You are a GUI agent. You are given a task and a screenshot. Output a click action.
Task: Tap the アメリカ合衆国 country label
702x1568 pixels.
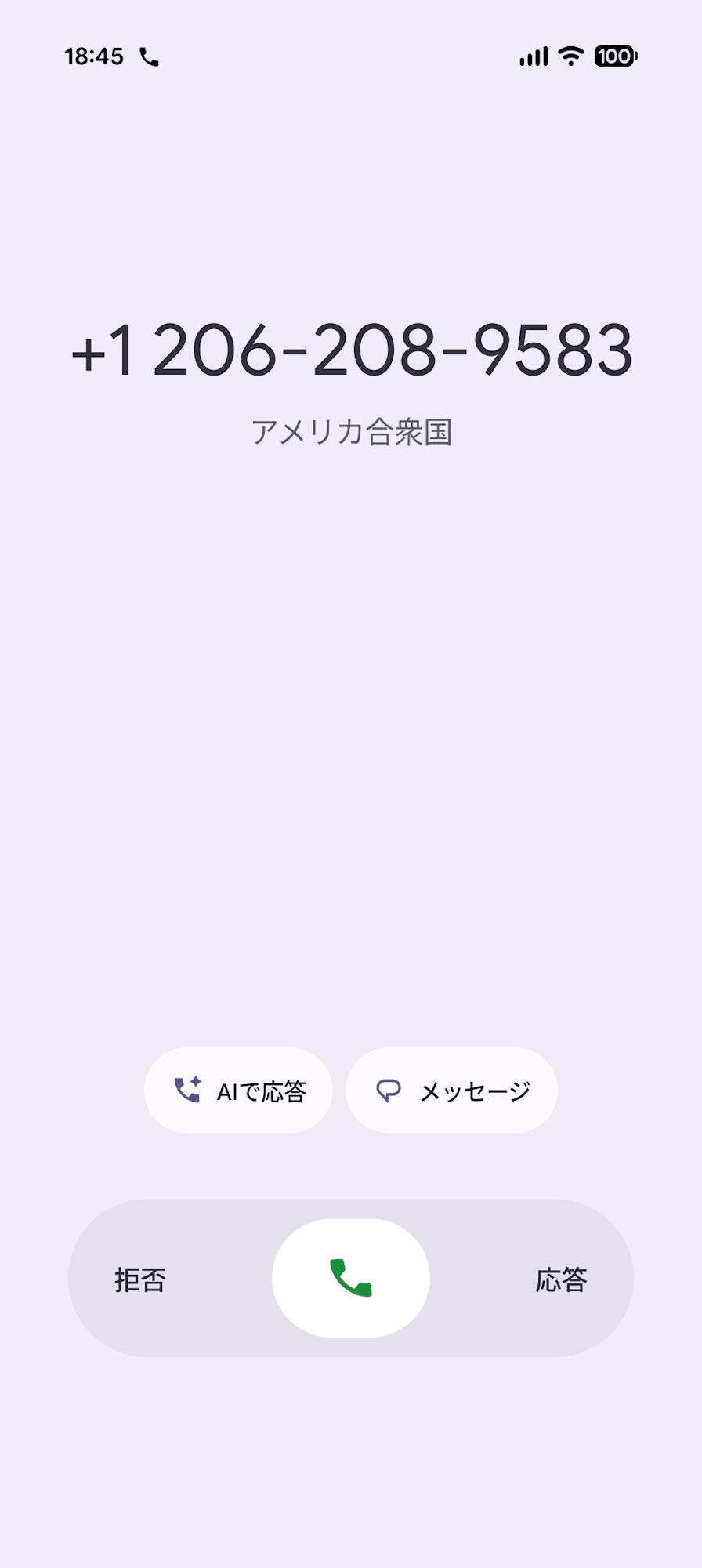click(351, 433)
